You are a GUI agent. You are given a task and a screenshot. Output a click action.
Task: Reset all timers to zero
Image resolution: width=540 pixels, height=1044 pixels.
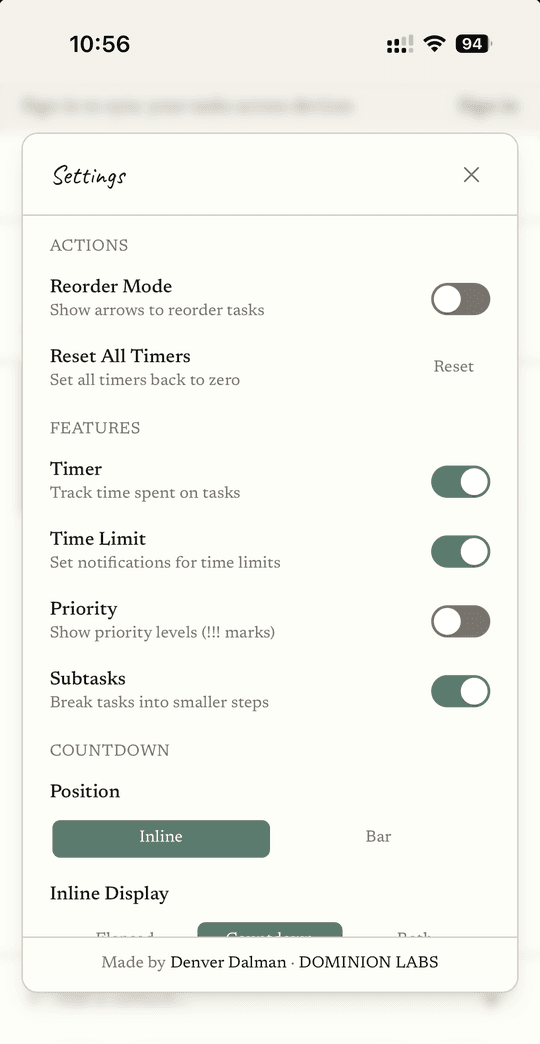click(453, 367)
